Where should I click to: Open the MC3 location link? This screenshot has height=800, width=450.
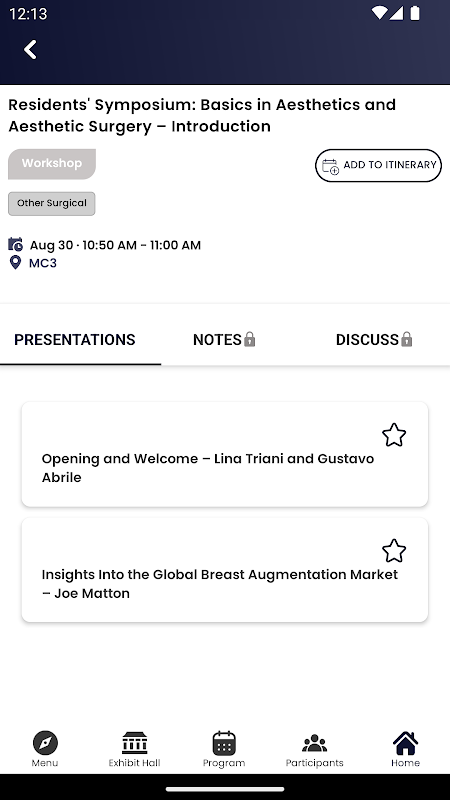click(43, 263)
